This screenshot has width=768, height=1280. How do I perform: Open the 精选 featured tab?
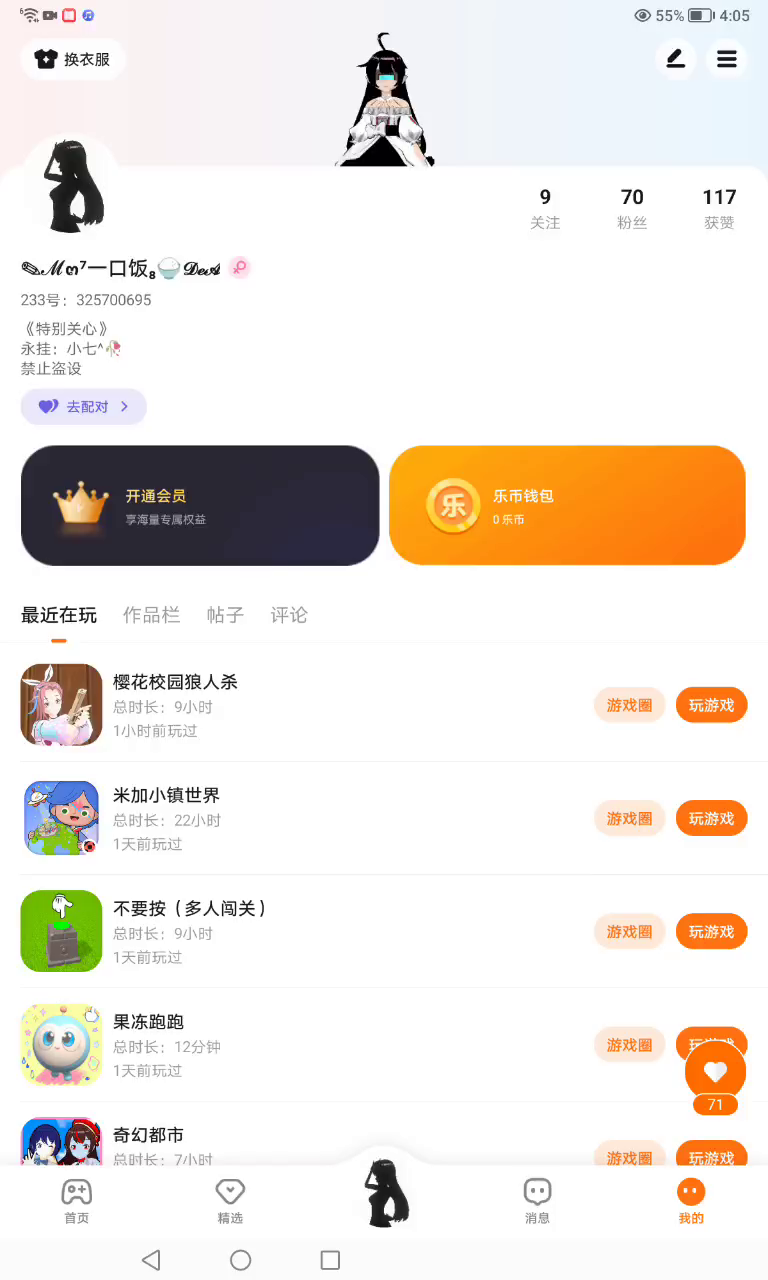tap(230, 1200)
